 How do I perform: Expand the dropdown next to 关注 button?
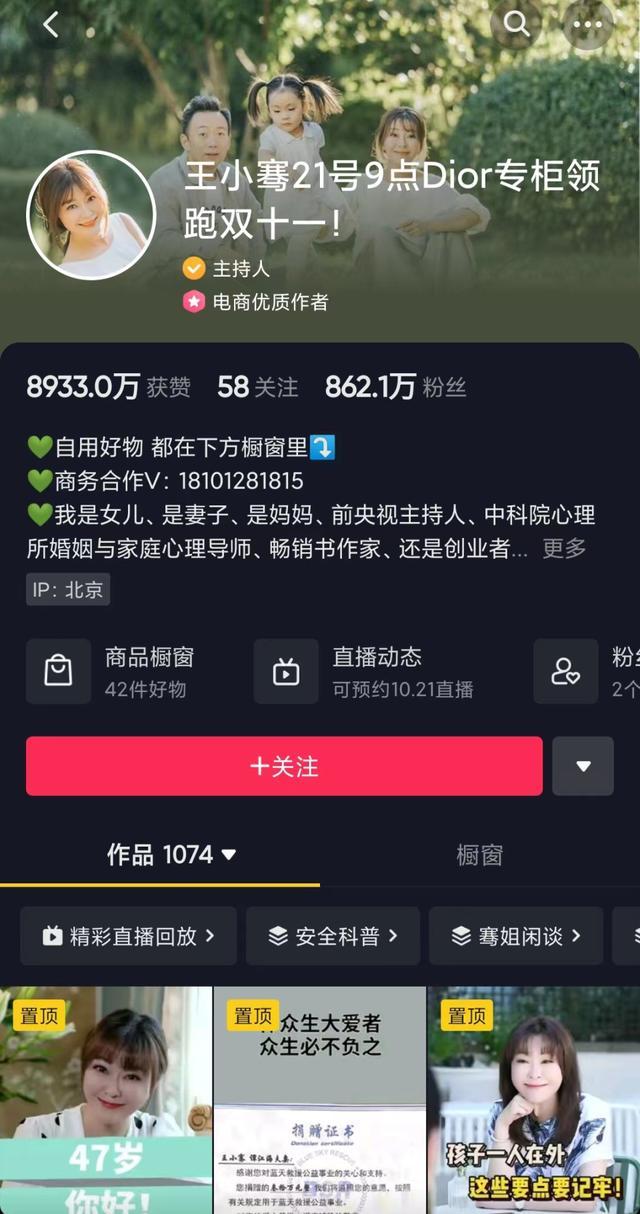click(583, 766)
